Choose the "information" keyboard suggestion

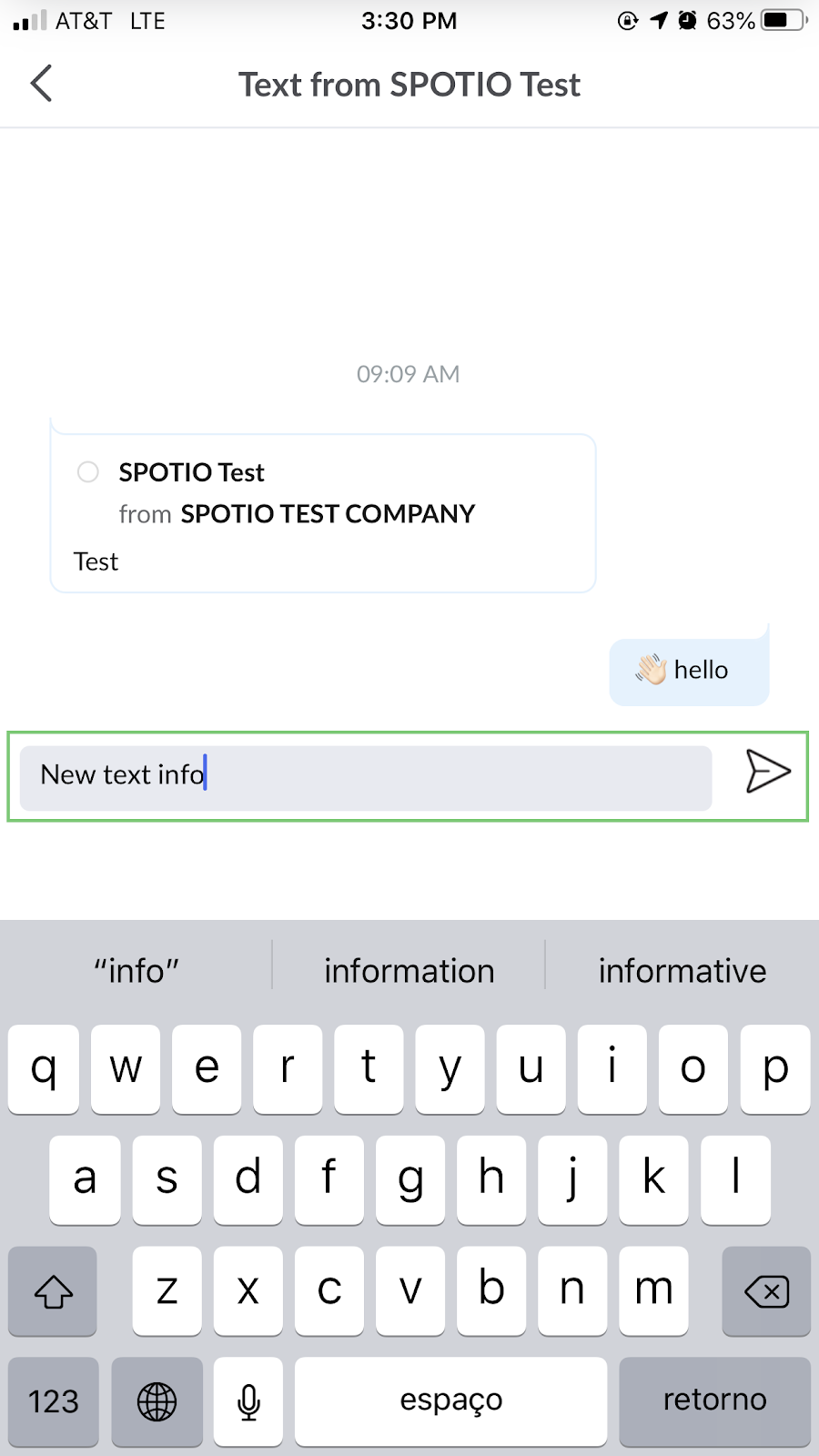[409, 971]
